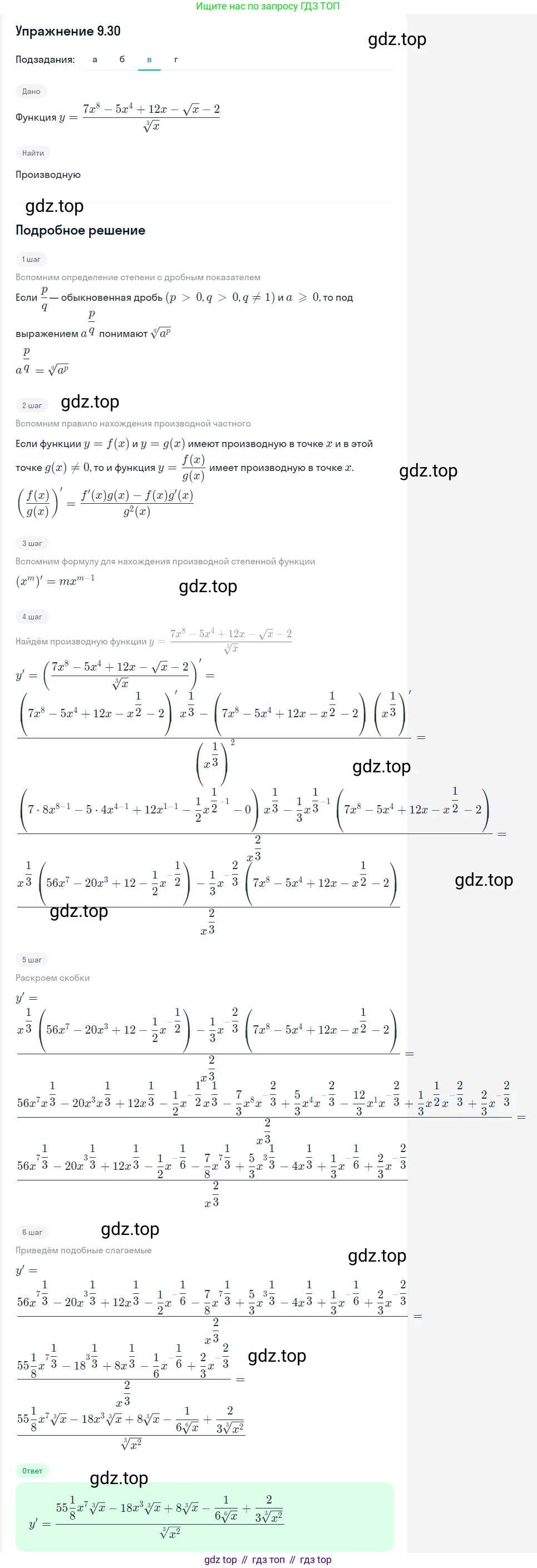Switch to subtask а
The height and width of the screenshot is (1568, 537).
pyautogui.click(x=95, y=59)
